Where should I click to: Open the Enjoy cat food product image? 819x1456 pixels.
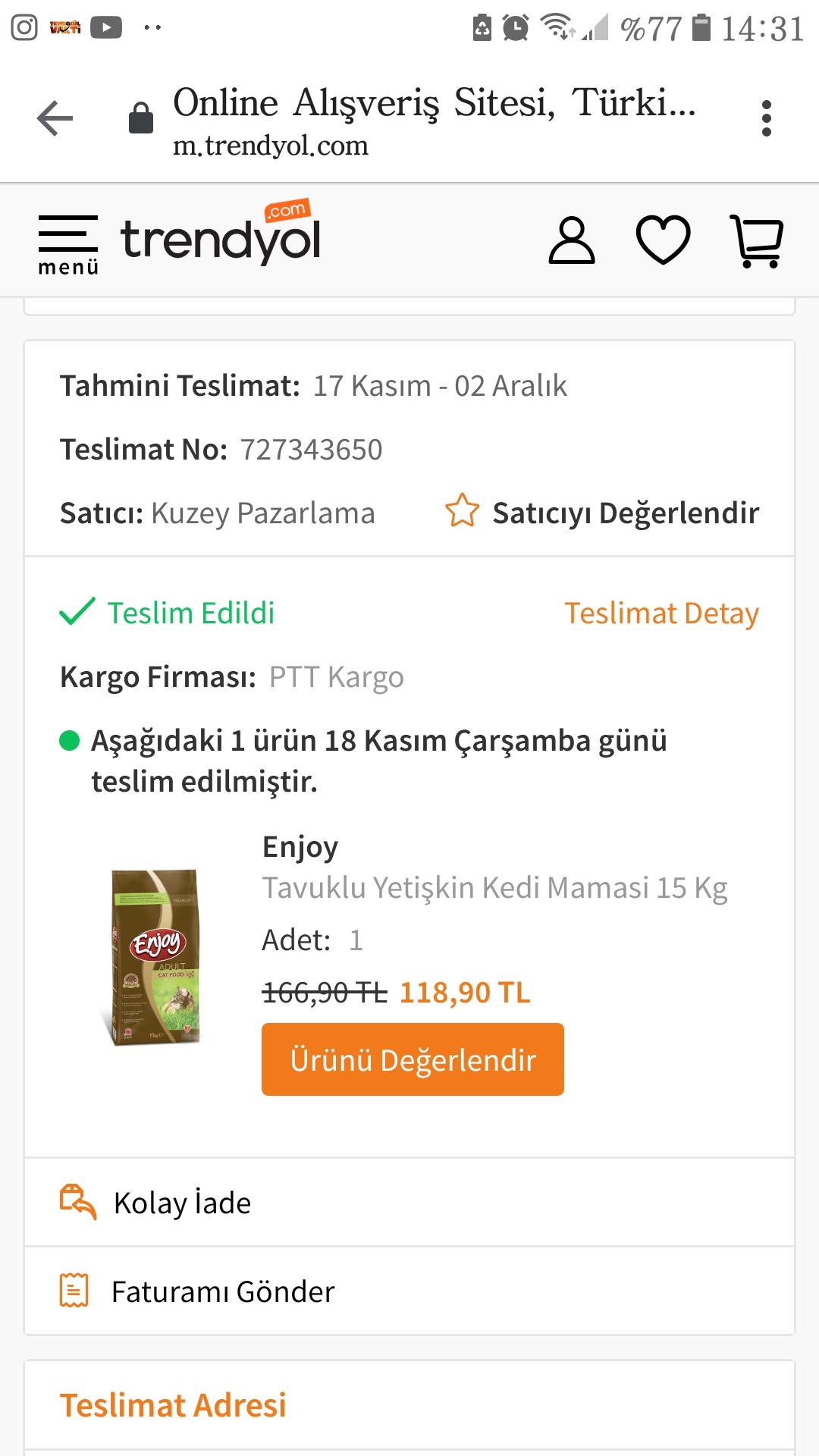tap(153, 957)
